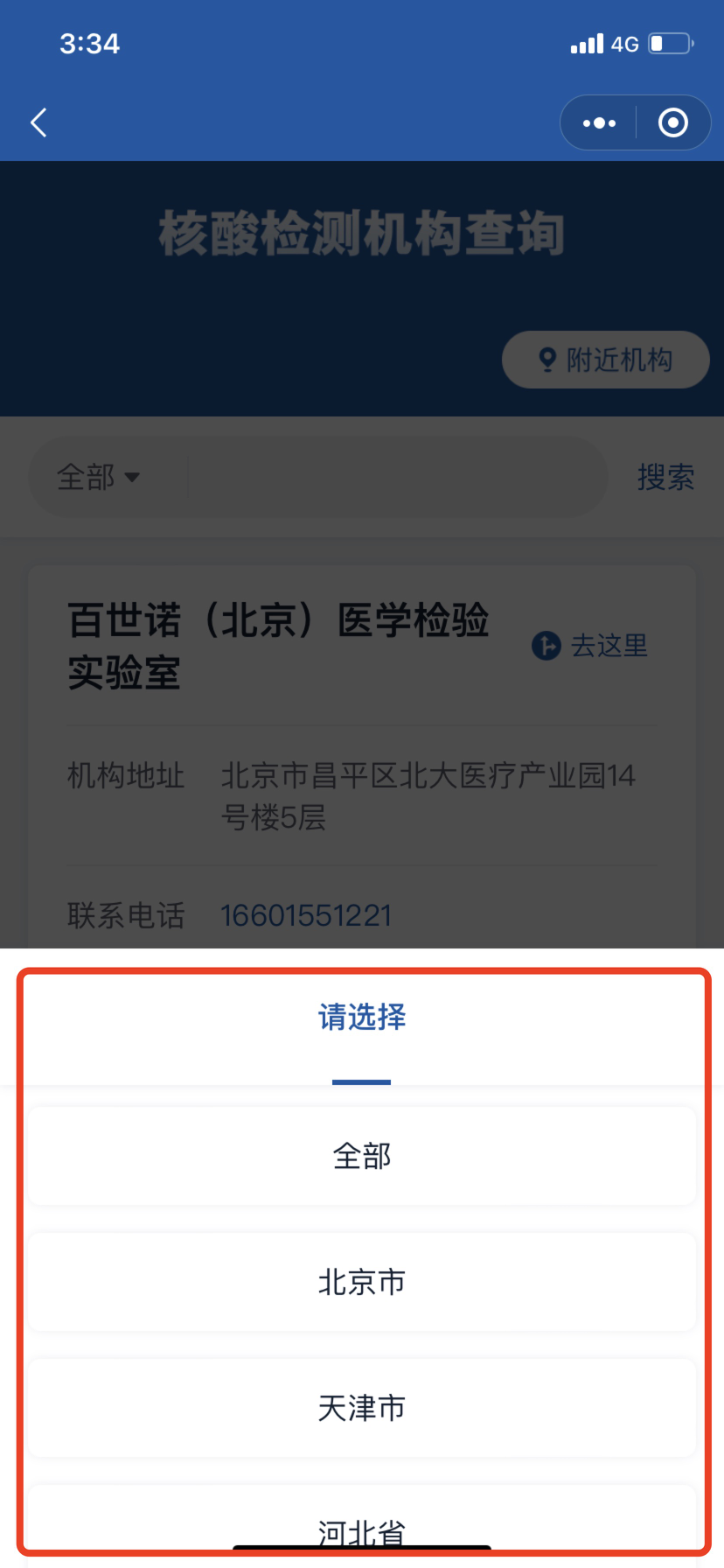Call phone number 16601551221
This screenshot has height=1568, width=724.
tap(306, 916)
